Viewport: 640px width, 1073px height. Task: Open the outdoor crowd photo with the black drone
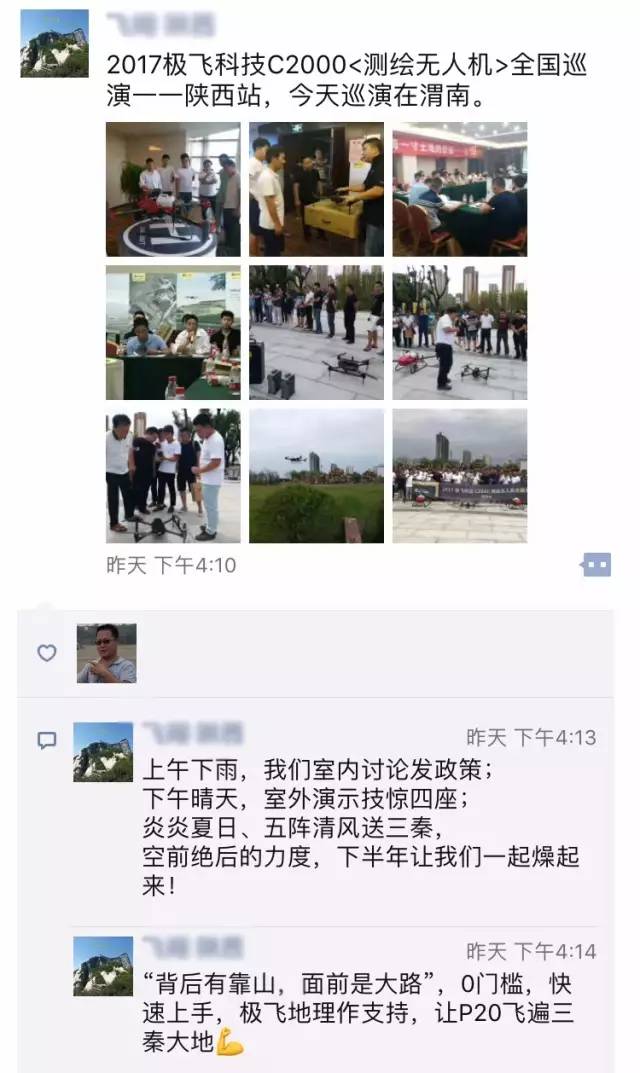point(316,332)
